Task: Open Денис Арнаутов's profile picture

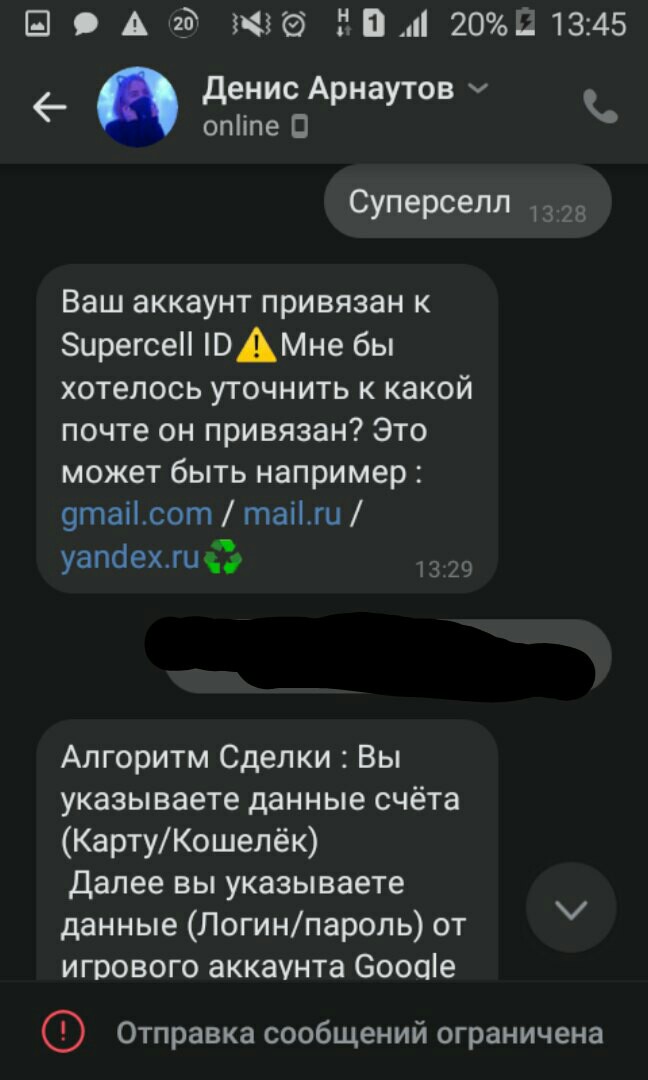Action: (x=137, y=107)
